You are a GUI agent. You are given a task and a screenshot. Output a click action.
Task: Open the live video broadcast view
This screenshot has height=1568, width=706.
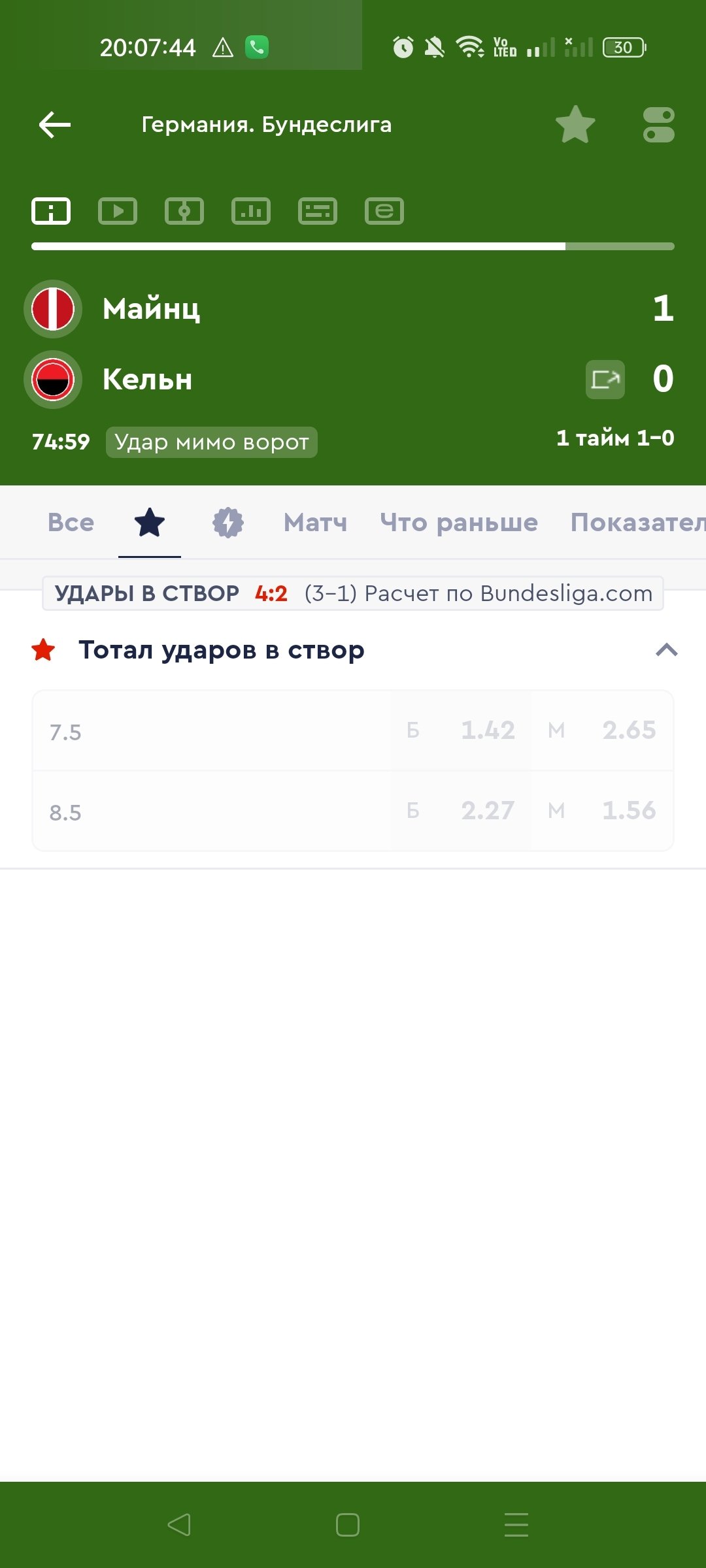[118, 211]
